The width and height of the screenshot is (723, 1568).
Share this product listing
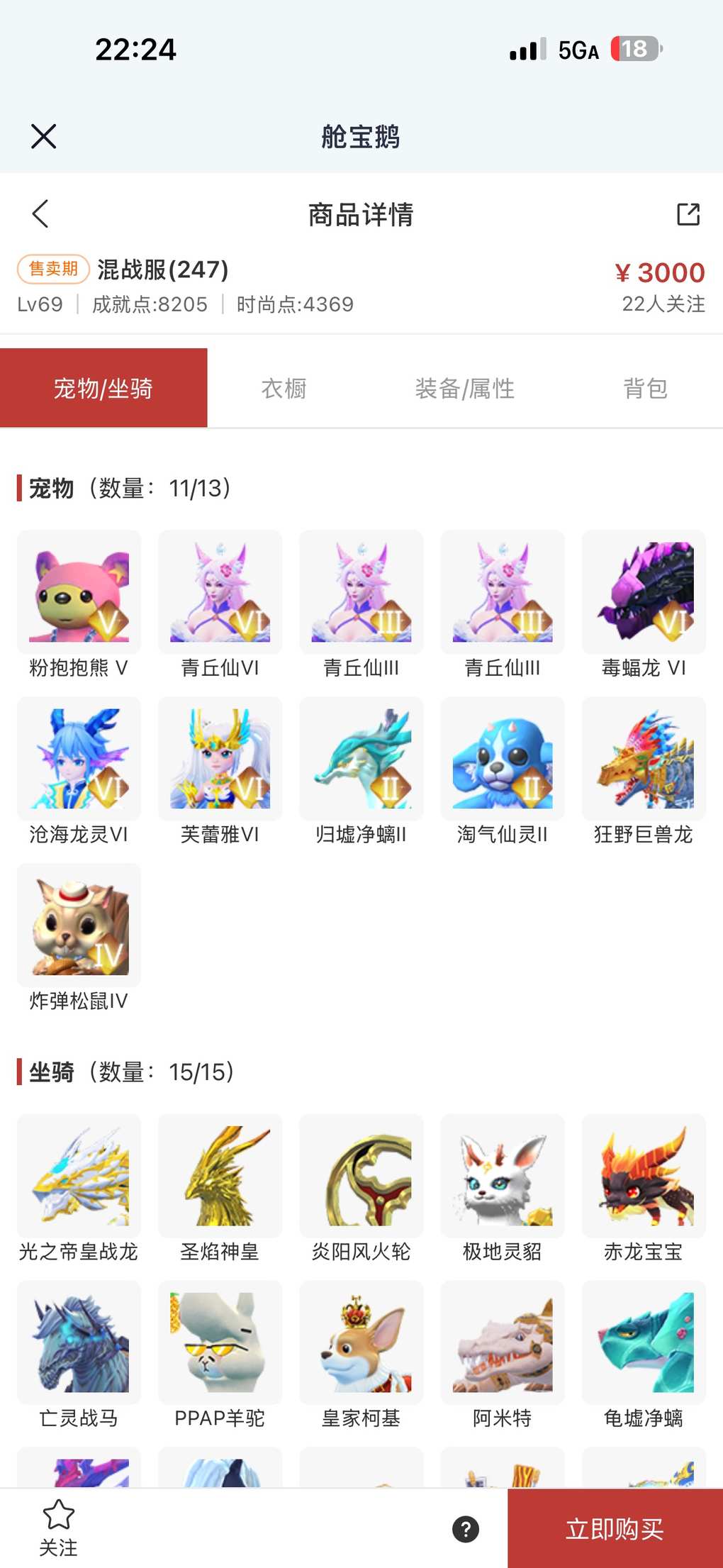pos(688,213)
